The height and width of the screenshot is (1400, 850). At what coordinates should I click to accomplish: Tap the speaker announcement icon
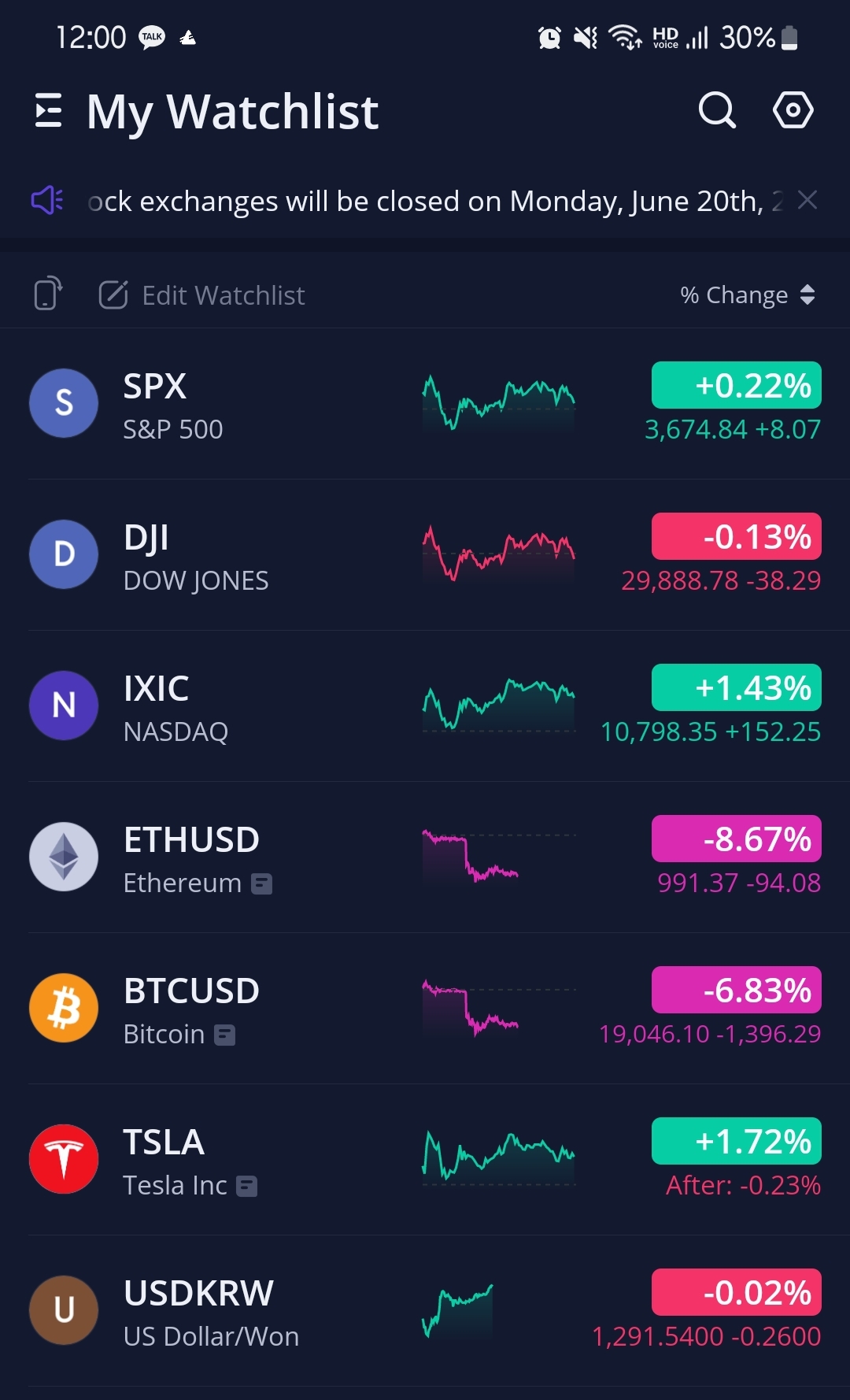[47, 200]
